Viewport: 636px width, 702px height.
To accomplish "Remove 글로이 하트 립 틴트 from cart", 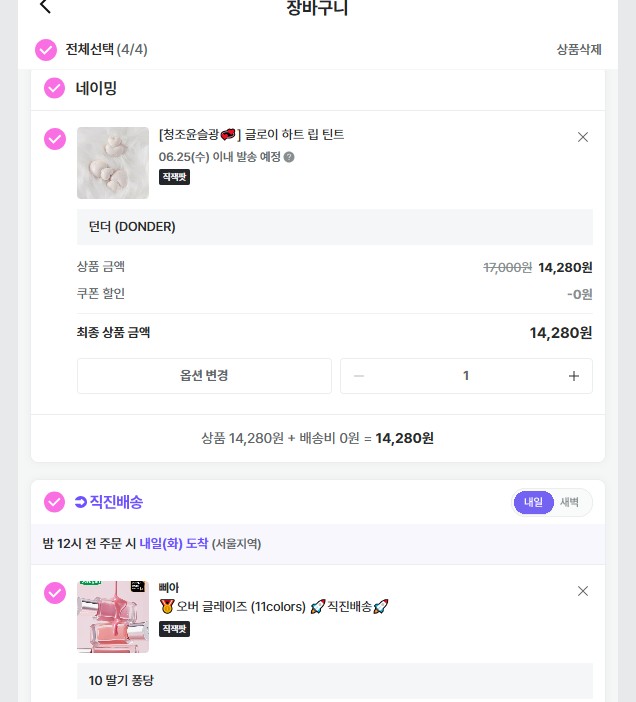I will [583, 137].
